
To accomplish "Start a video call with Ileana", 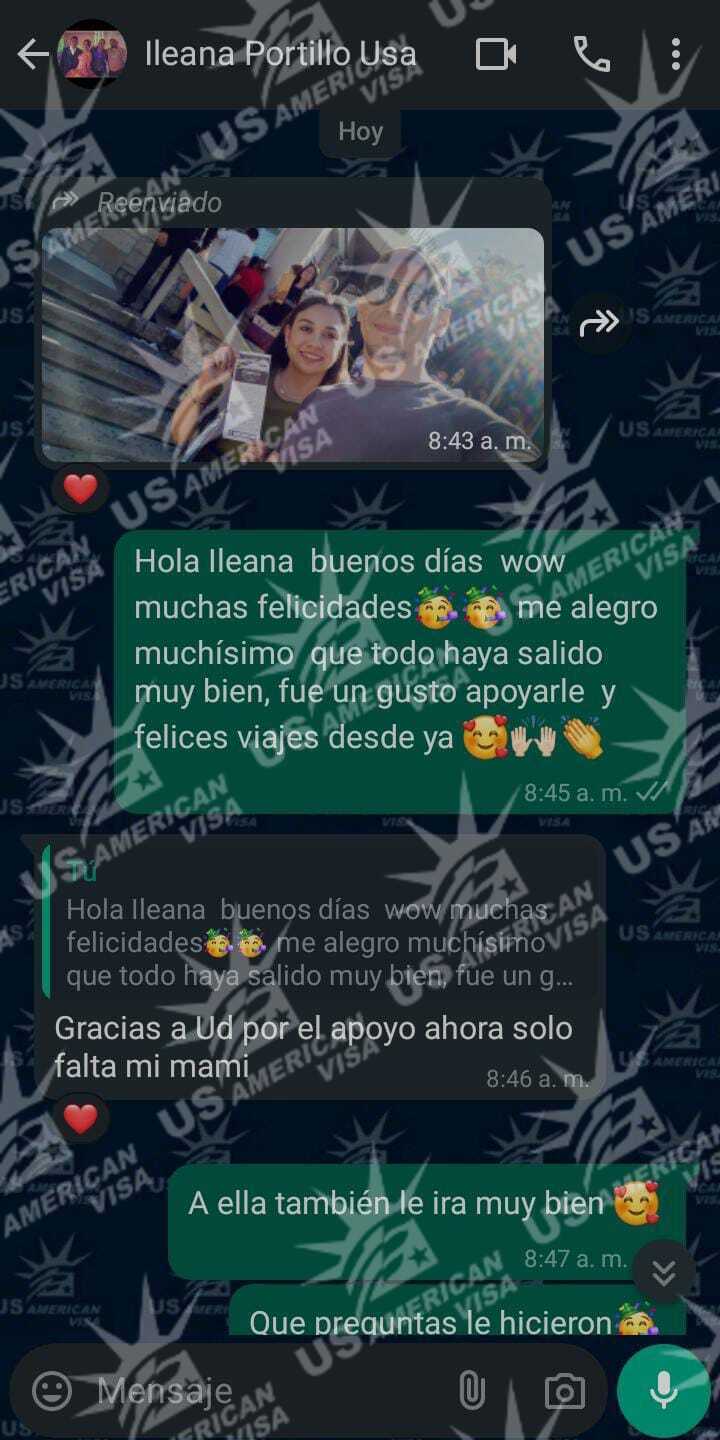I will [x=496, y=55].
